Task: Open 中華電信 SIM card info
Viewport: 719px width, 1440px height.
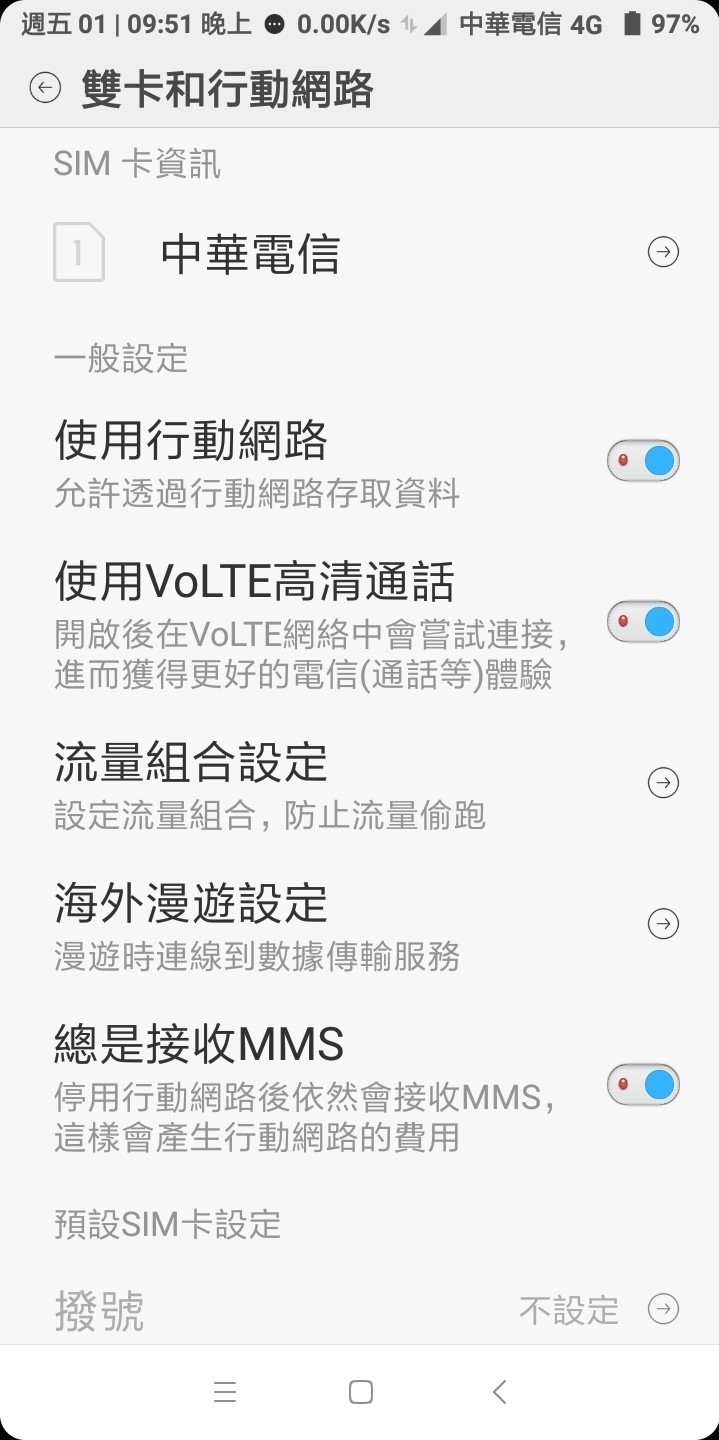Action: tap(359, 253)
